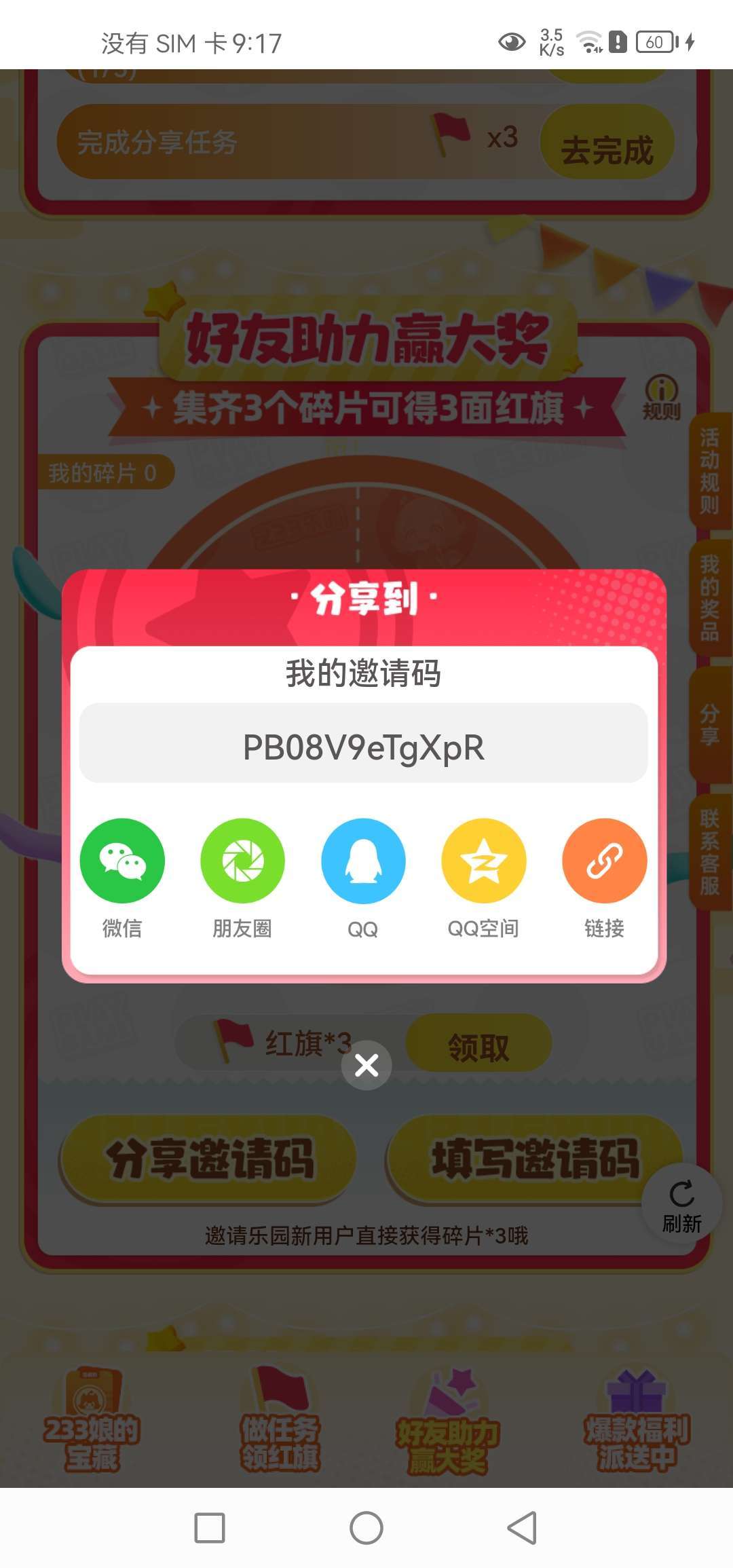
Task: Go to the system home screen
Action: [366, 1529]
